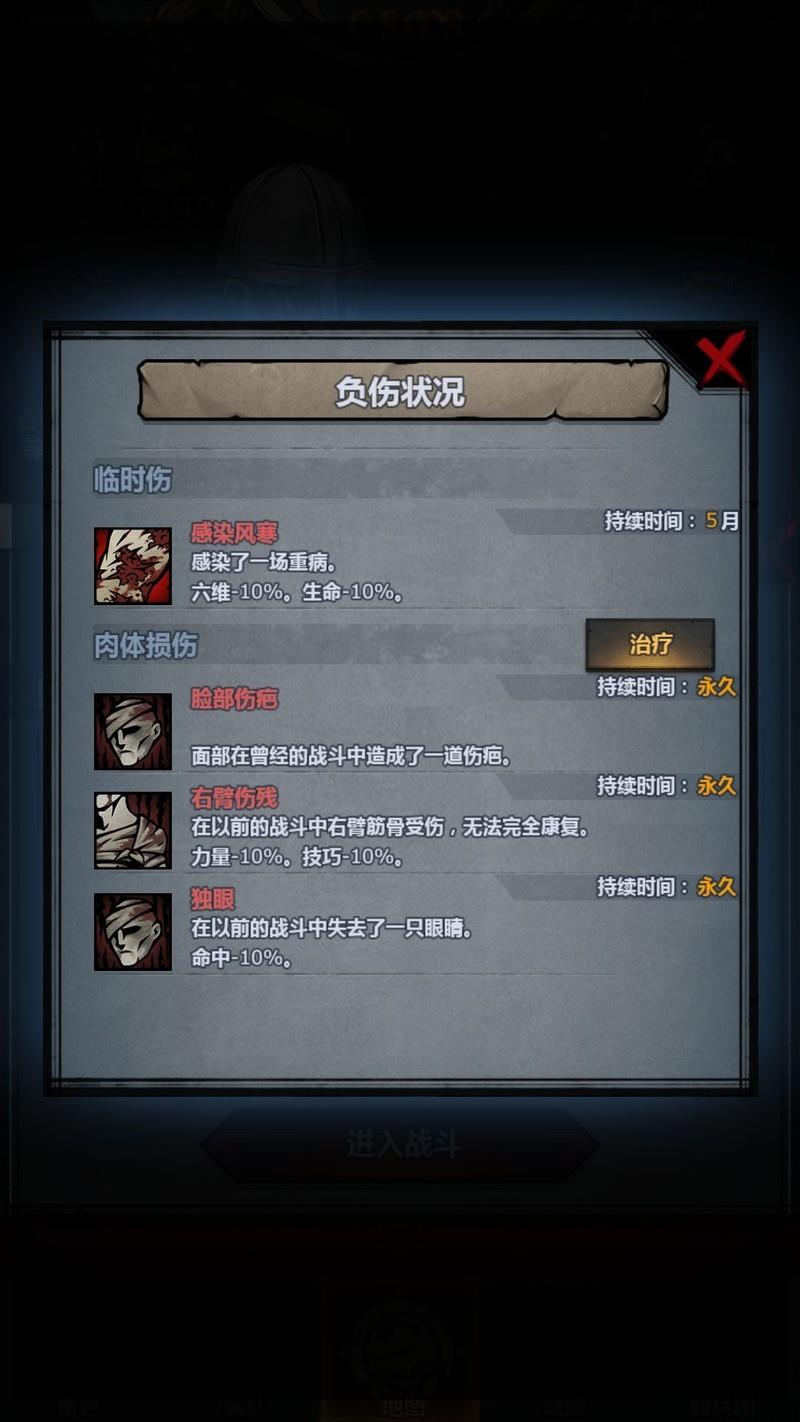
Task: Close the 负伤状况 dialog with the red X
Action: click(x=721, y=359)
